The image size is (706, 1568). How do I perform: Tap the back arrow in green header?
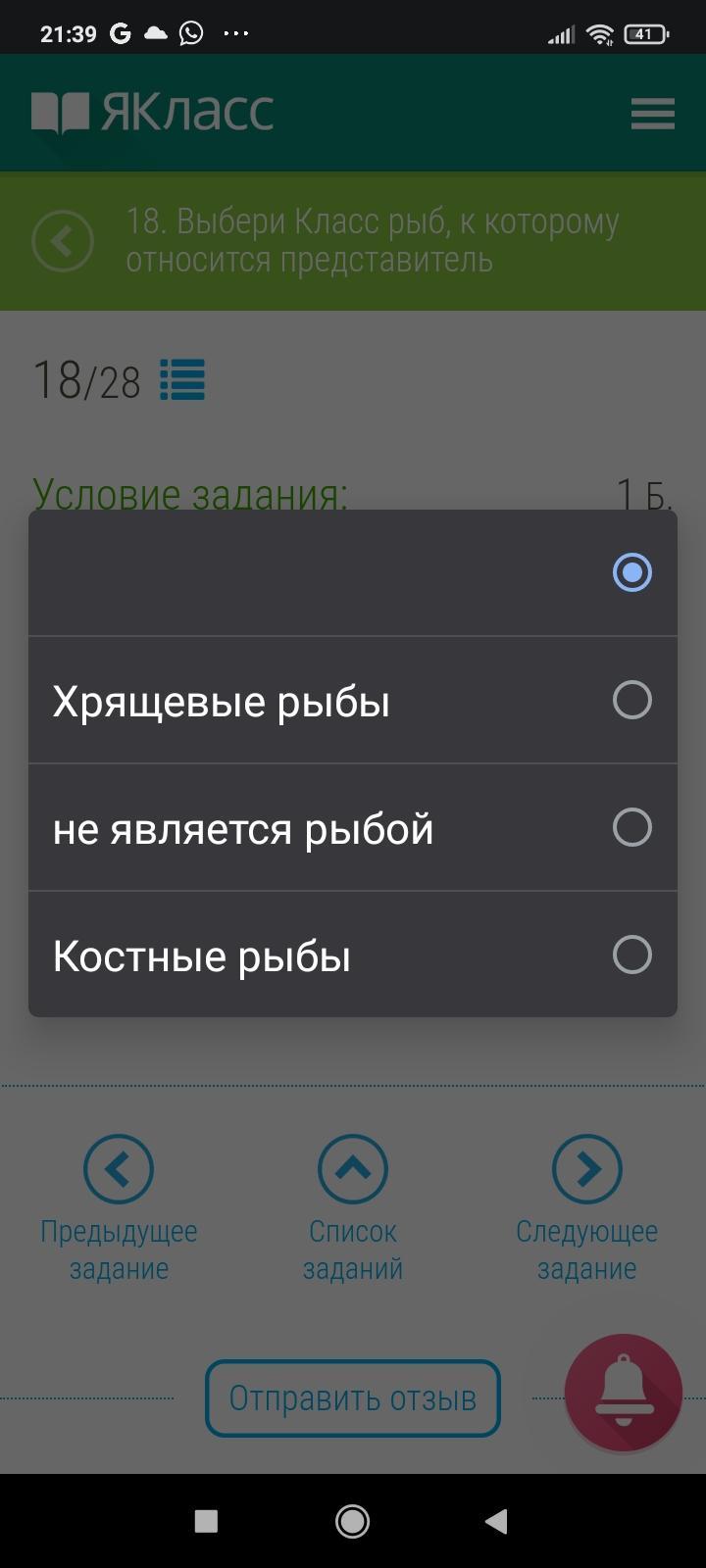click(63, 241)
